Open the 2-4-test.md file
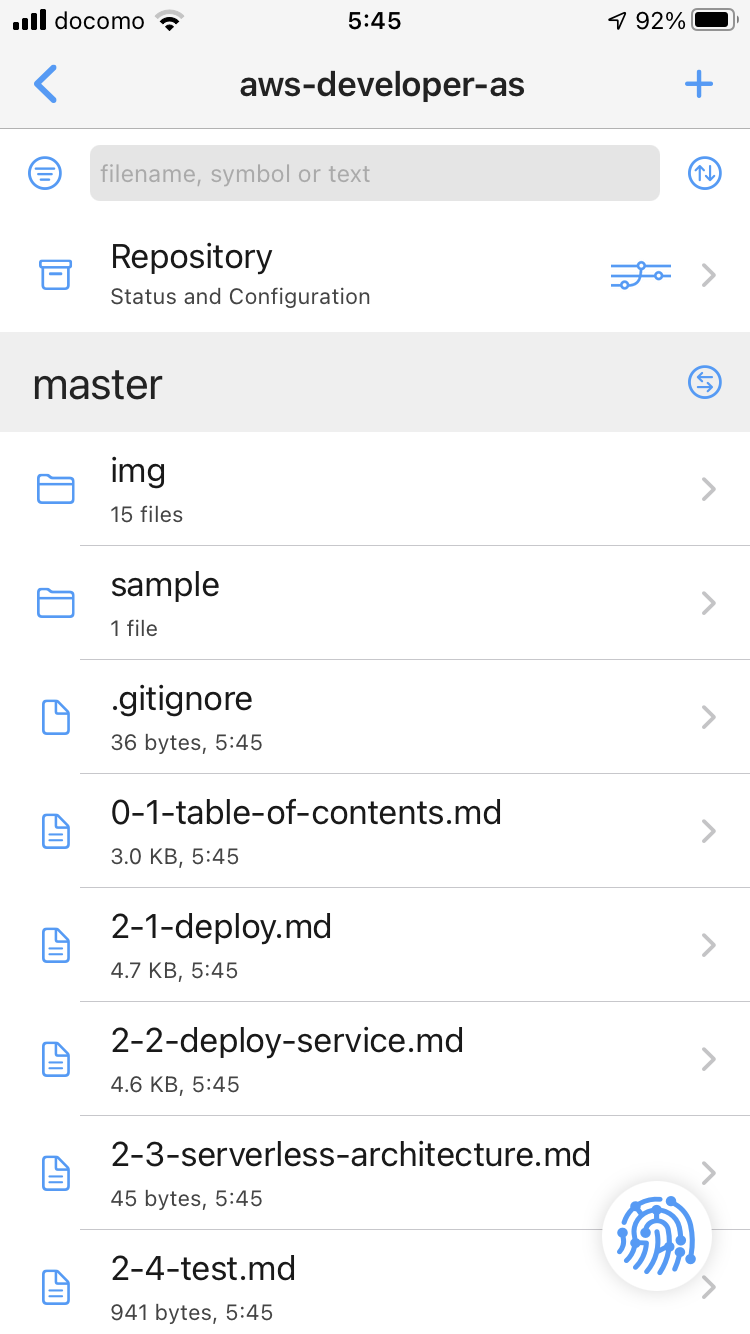750x1334 pixels. pyautogui.click(x=375, y=1283)
